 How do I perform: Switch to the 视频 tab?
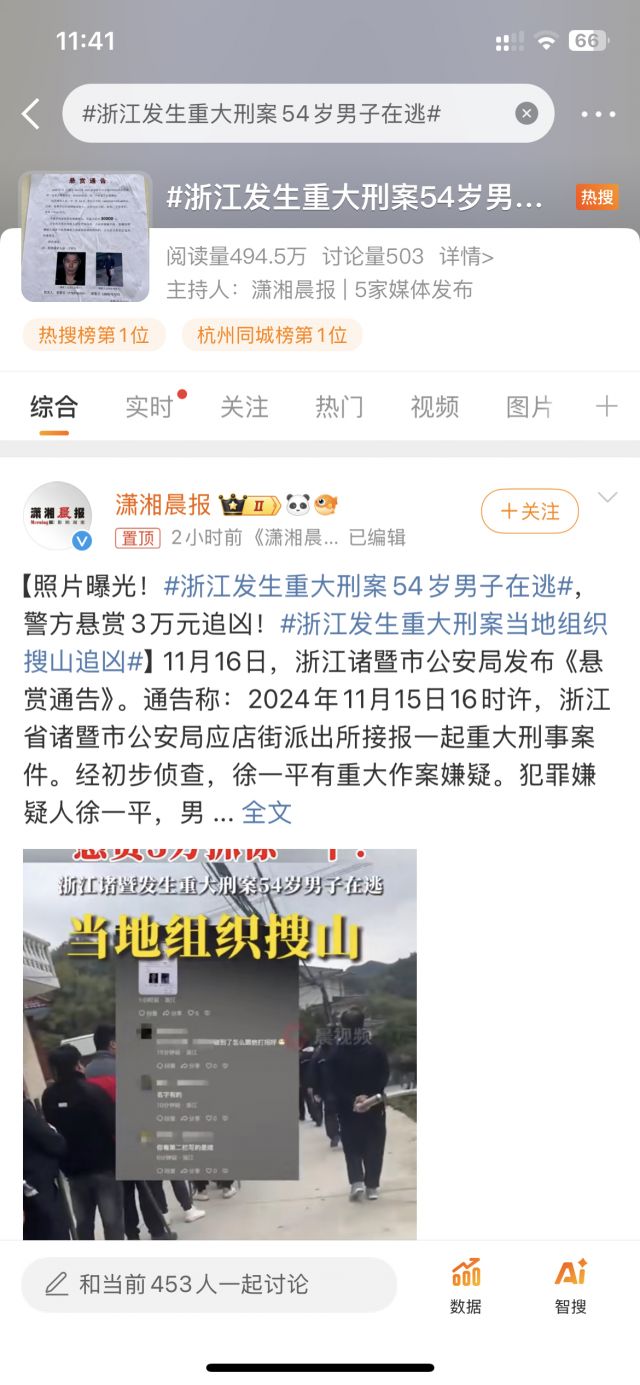click(434, 406)
